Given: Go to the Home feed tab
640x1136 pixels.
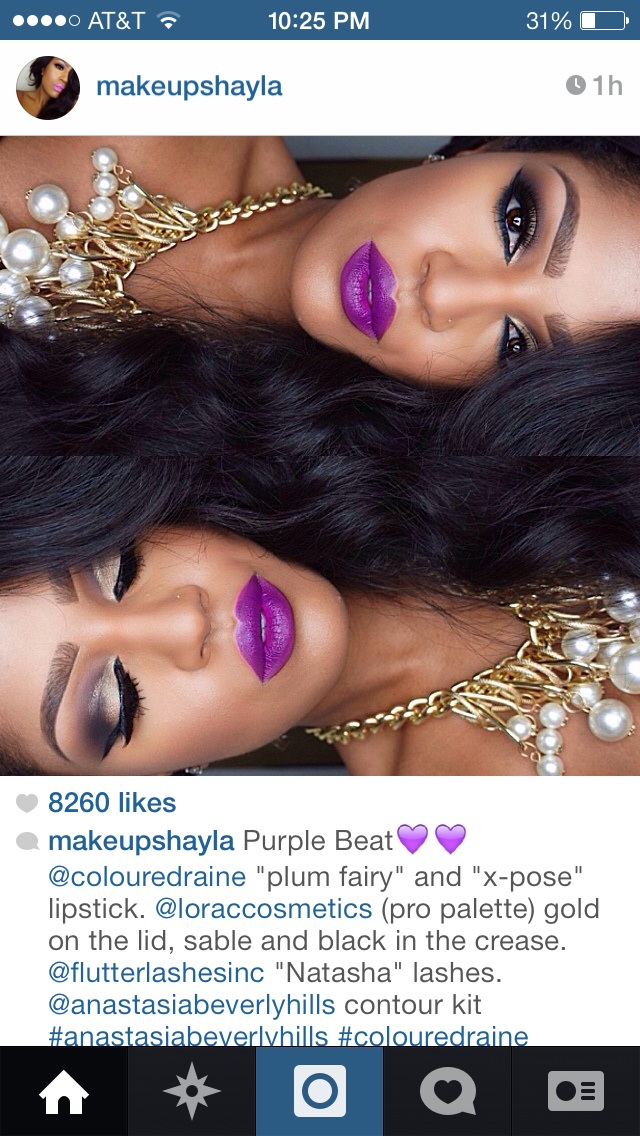Looking at the screenshot, I should coord(64,1091).
